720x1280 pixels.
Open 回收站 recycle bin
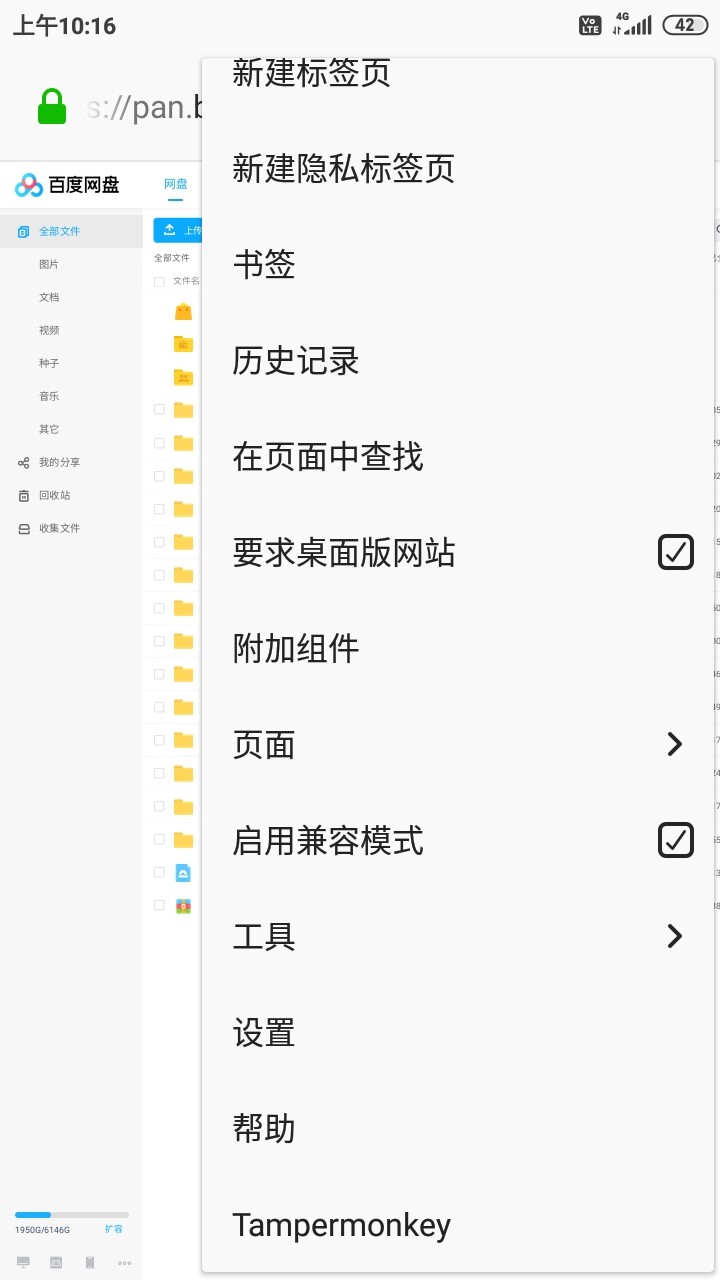[x=54, y=495]
